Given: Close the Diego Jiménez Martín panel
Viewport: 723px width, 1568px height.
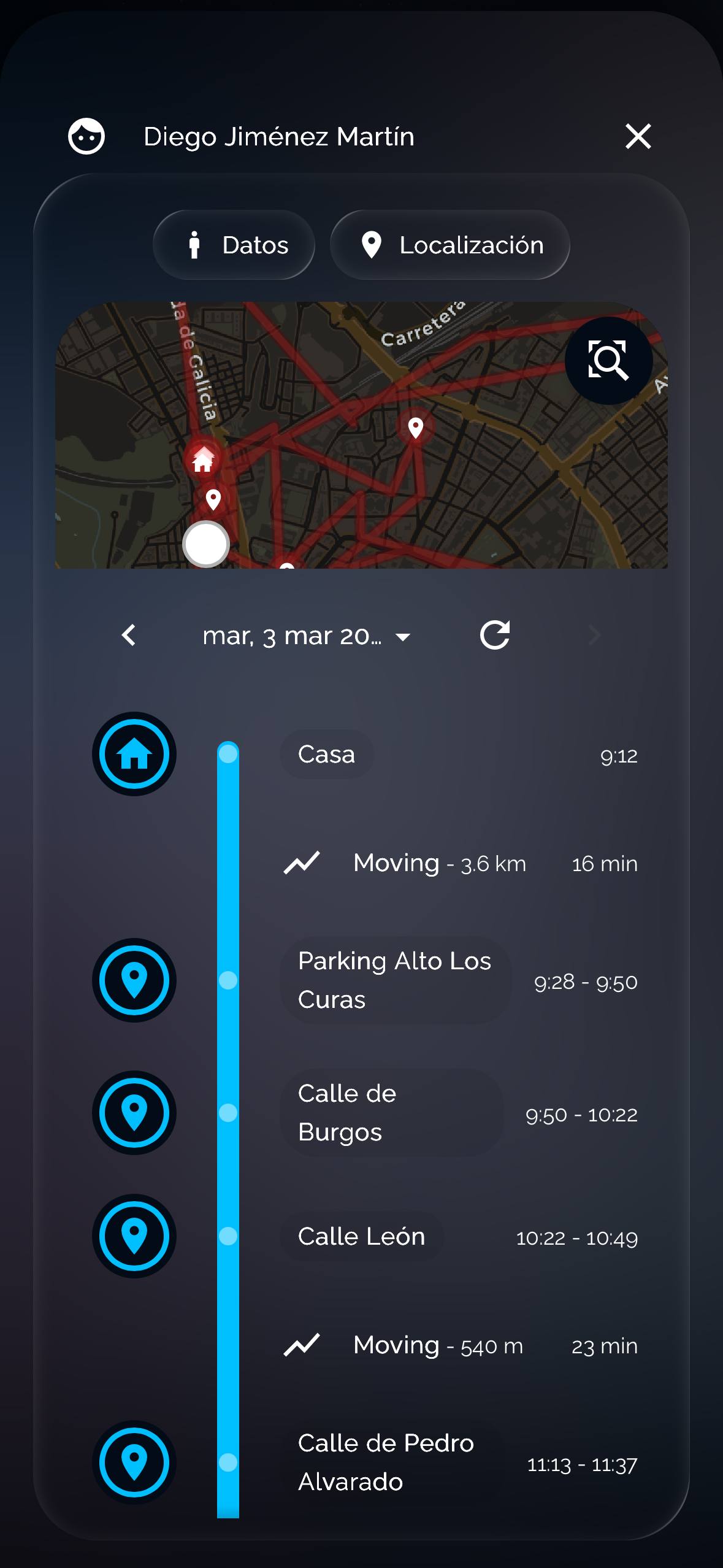Looking at the screenshot, I should (638, 136).
